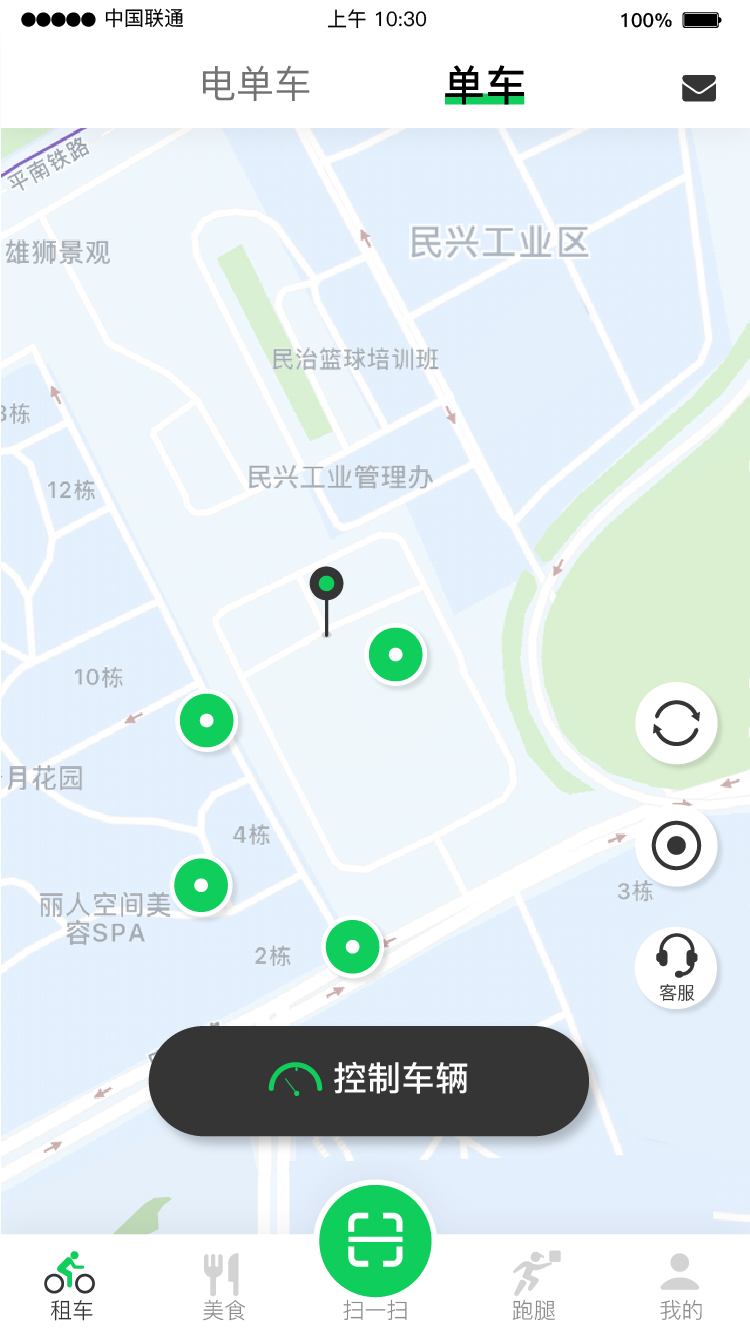Open the messages envelope icon
The height and width of the screenshot is (1334, 750).
[699, 88]
